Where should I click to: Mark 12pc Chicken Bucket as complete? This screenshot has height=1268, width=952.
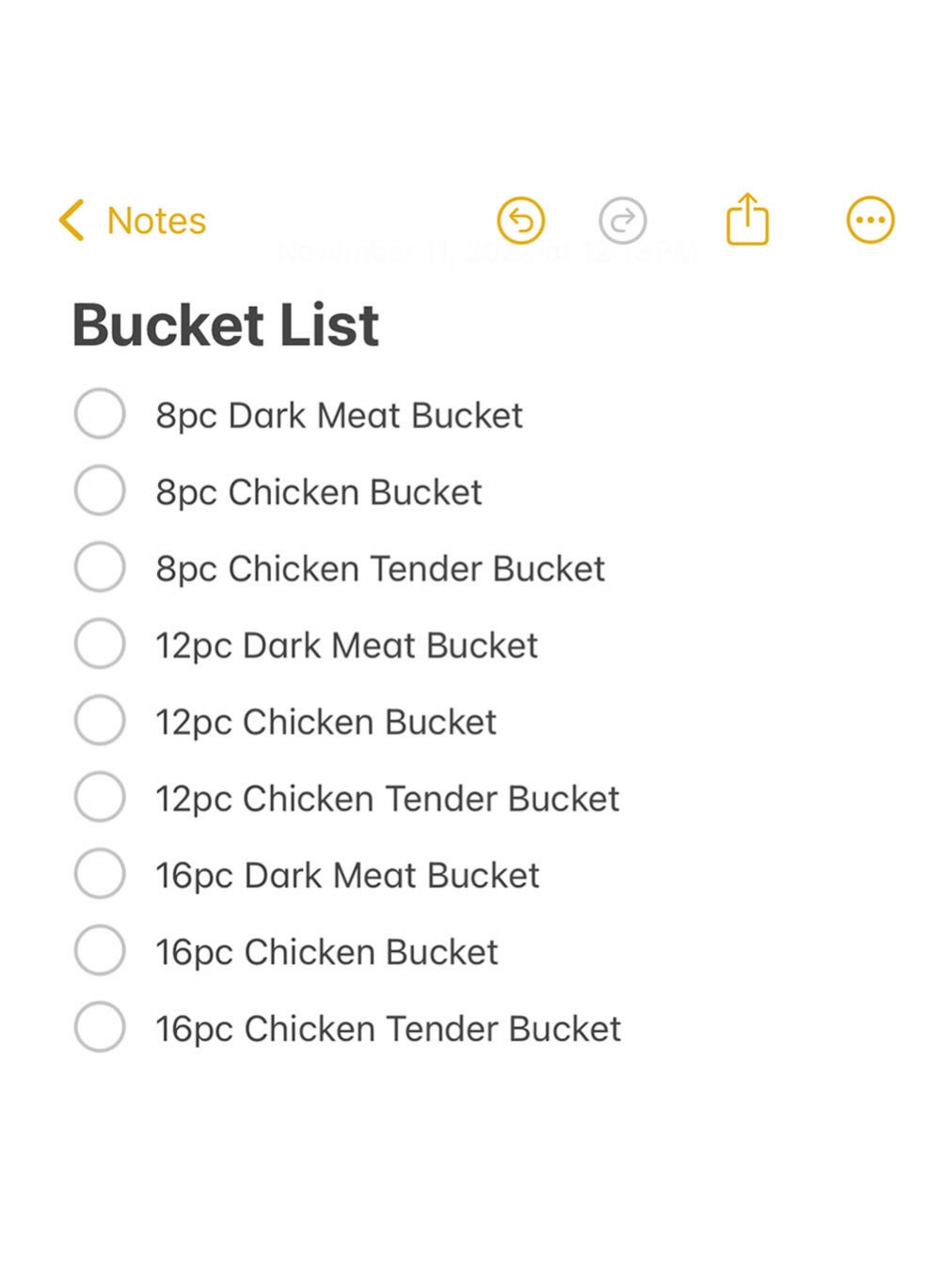tap(100, 721)
